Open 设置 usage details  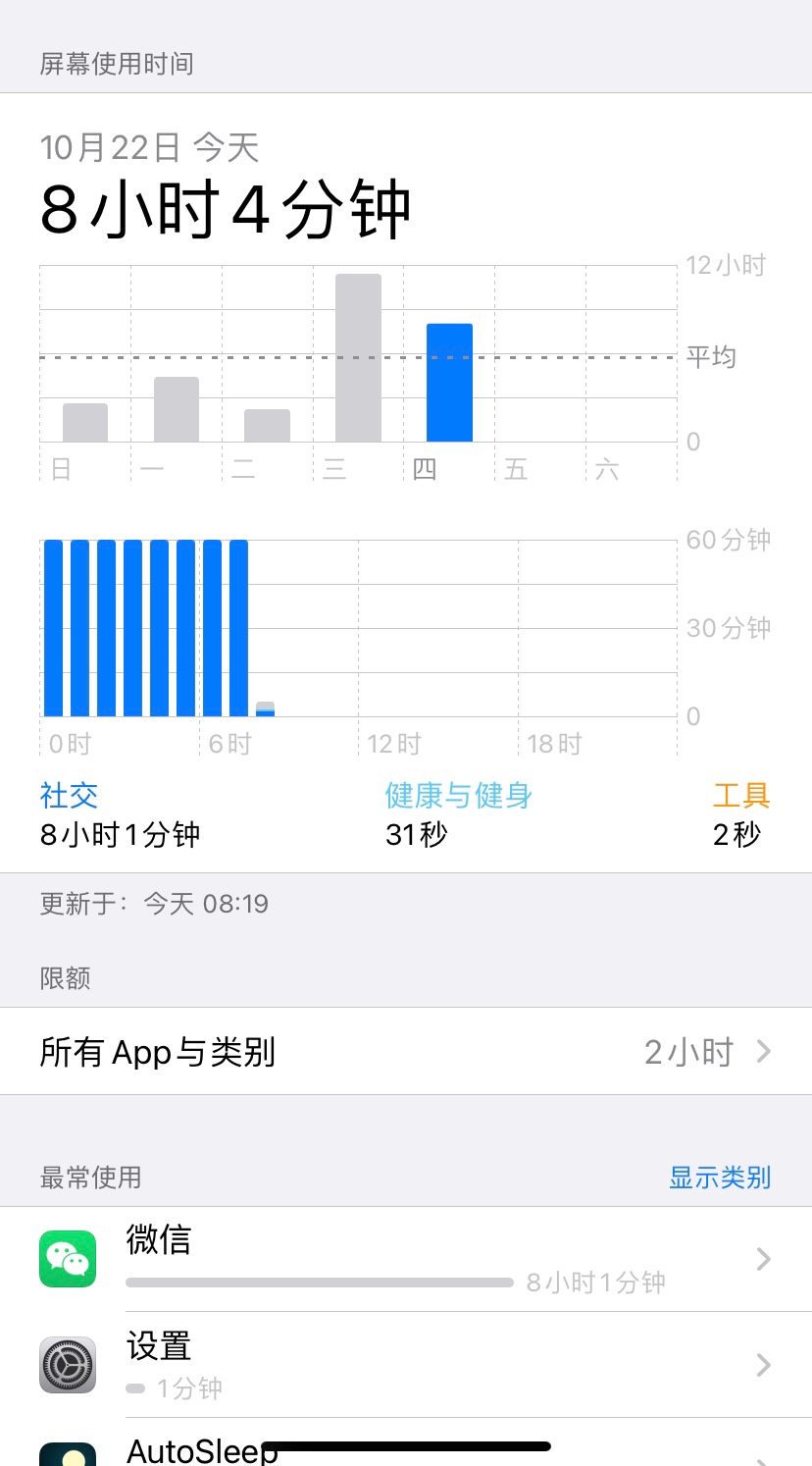[406, 1365]
